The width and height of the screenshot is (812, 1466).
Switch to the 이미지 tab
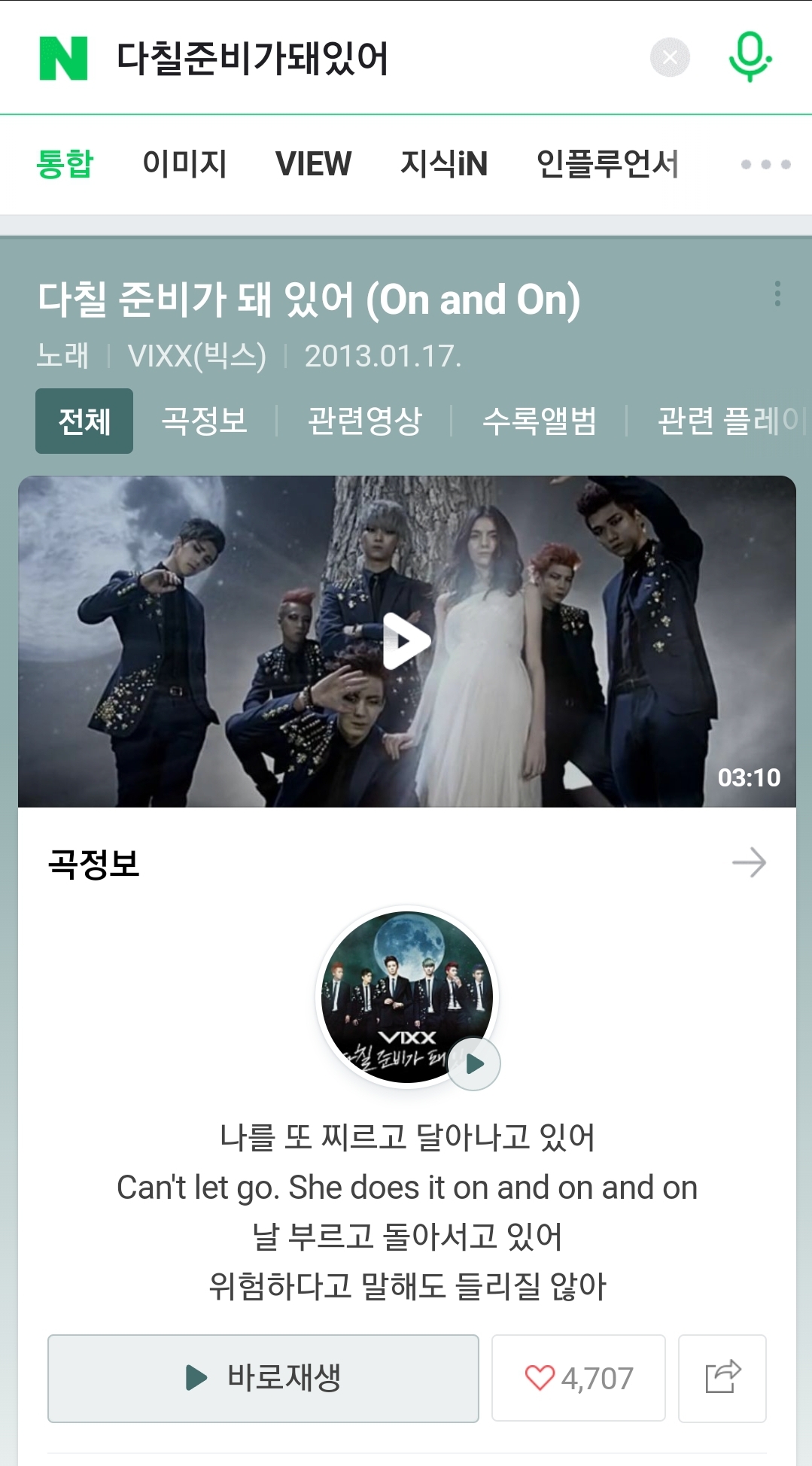tap(184, 163)
